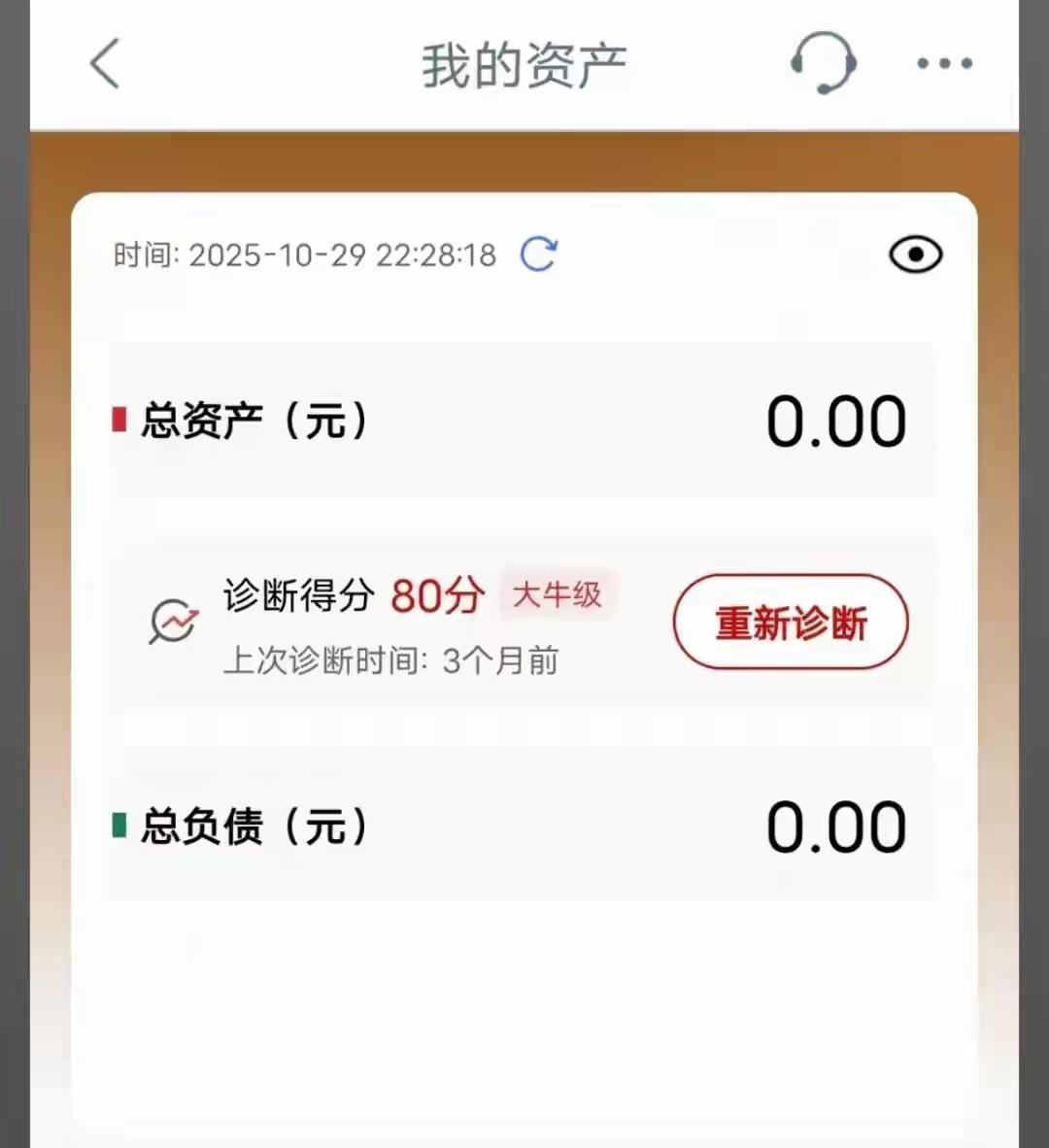Tap the 我的资产 page title

point(524,63)
